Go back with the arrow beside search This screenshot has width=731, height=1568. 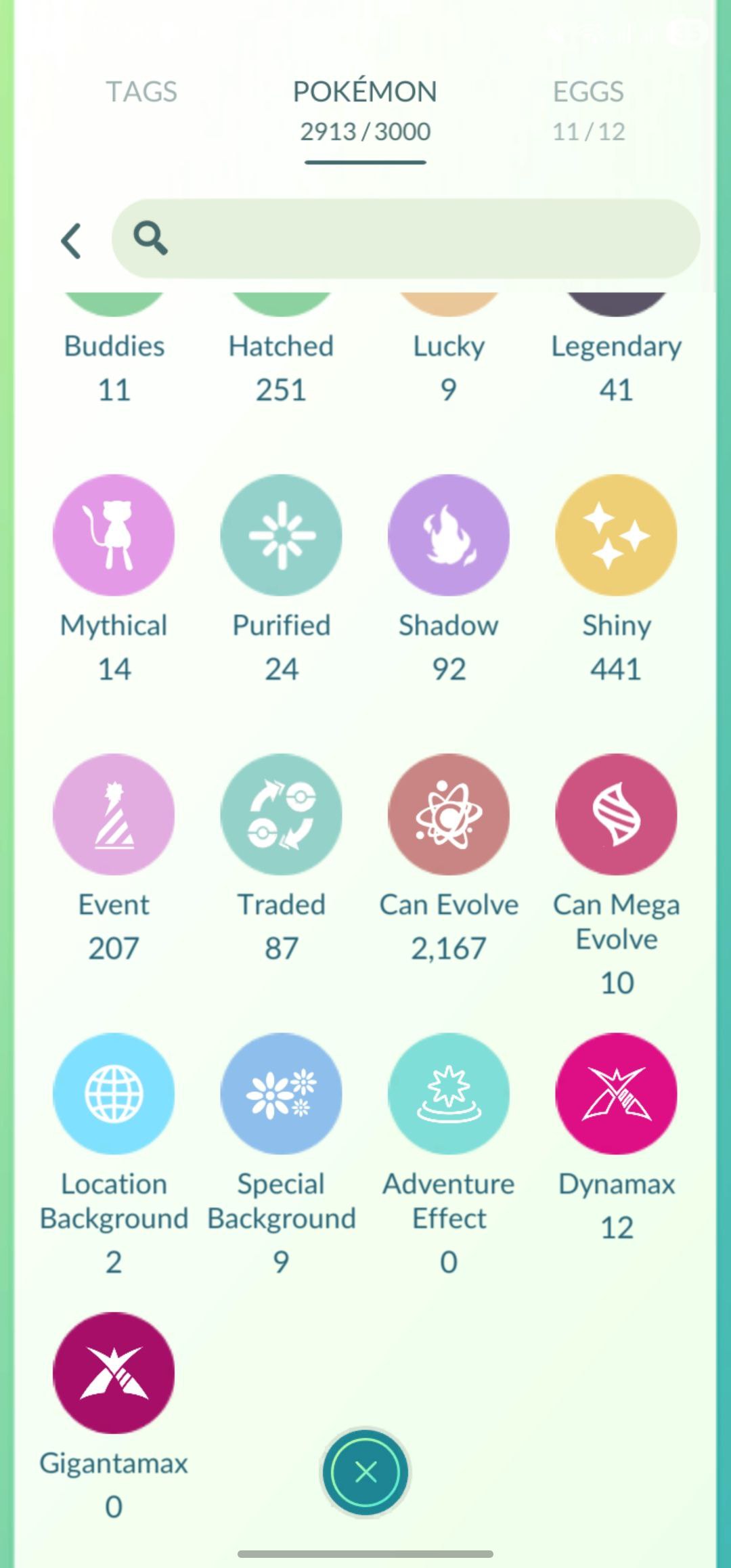coord(71,240)
